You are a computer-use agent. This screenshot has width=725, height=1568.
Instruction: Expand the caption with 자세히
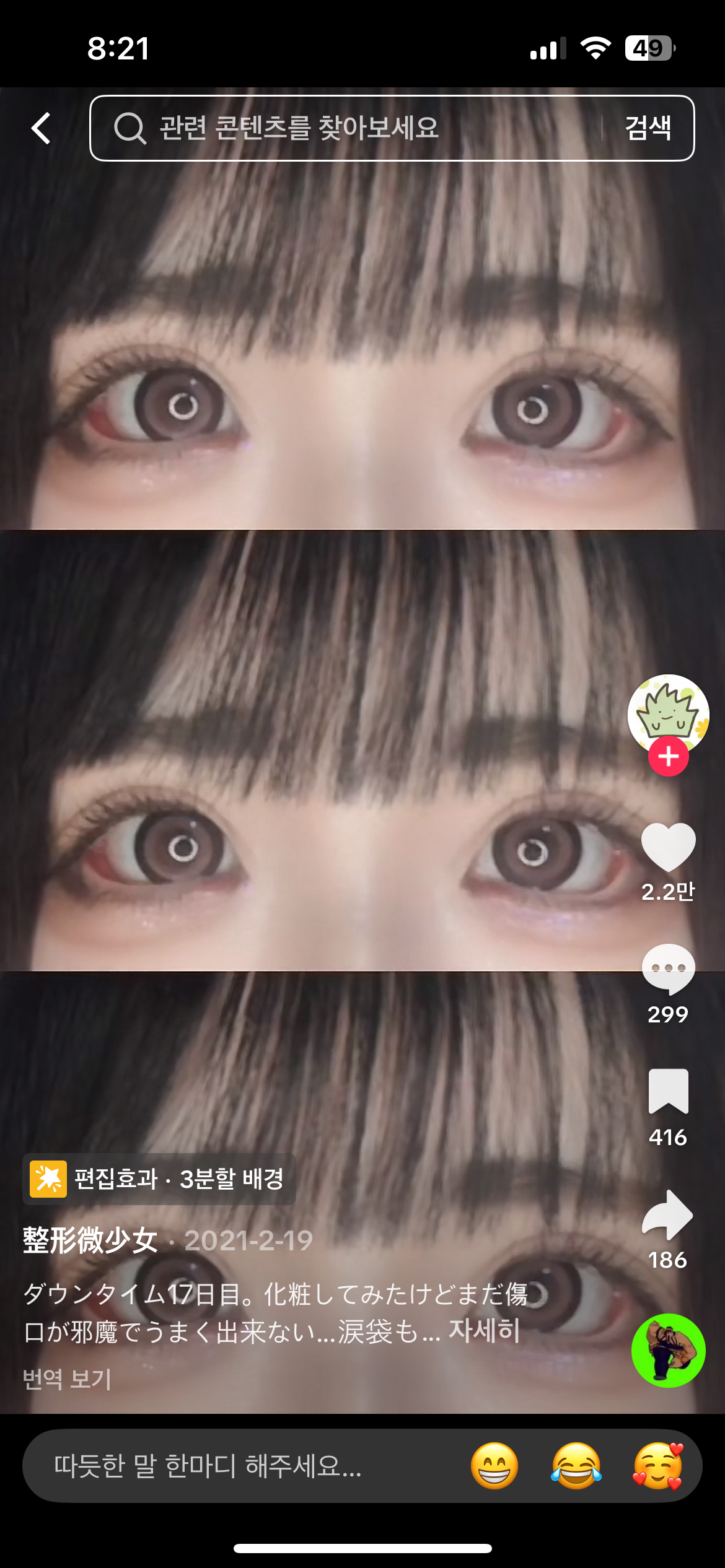click(x=484, y=1330)
